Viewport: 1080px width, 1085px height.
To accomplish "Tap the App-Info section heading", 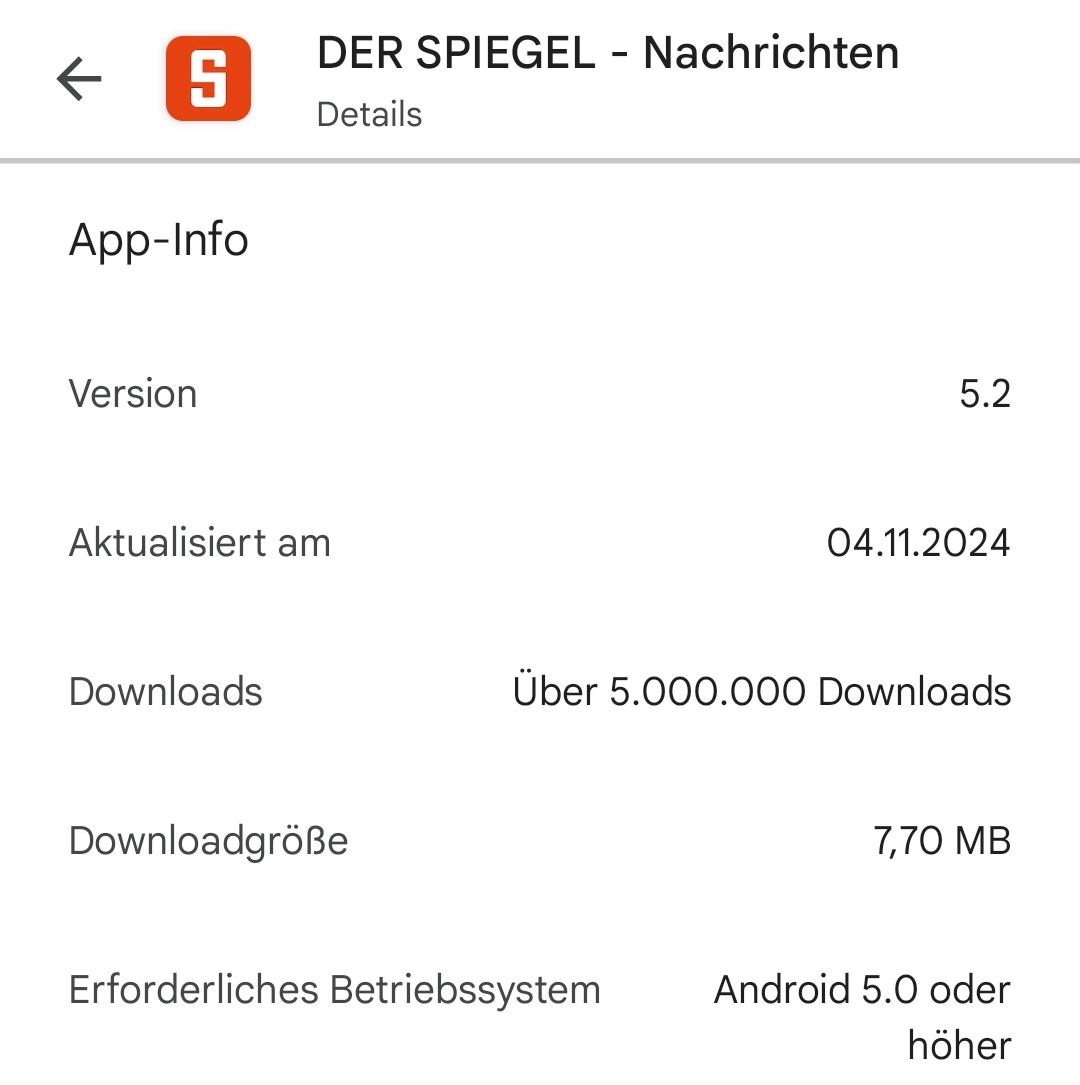I will pos(158,239).
